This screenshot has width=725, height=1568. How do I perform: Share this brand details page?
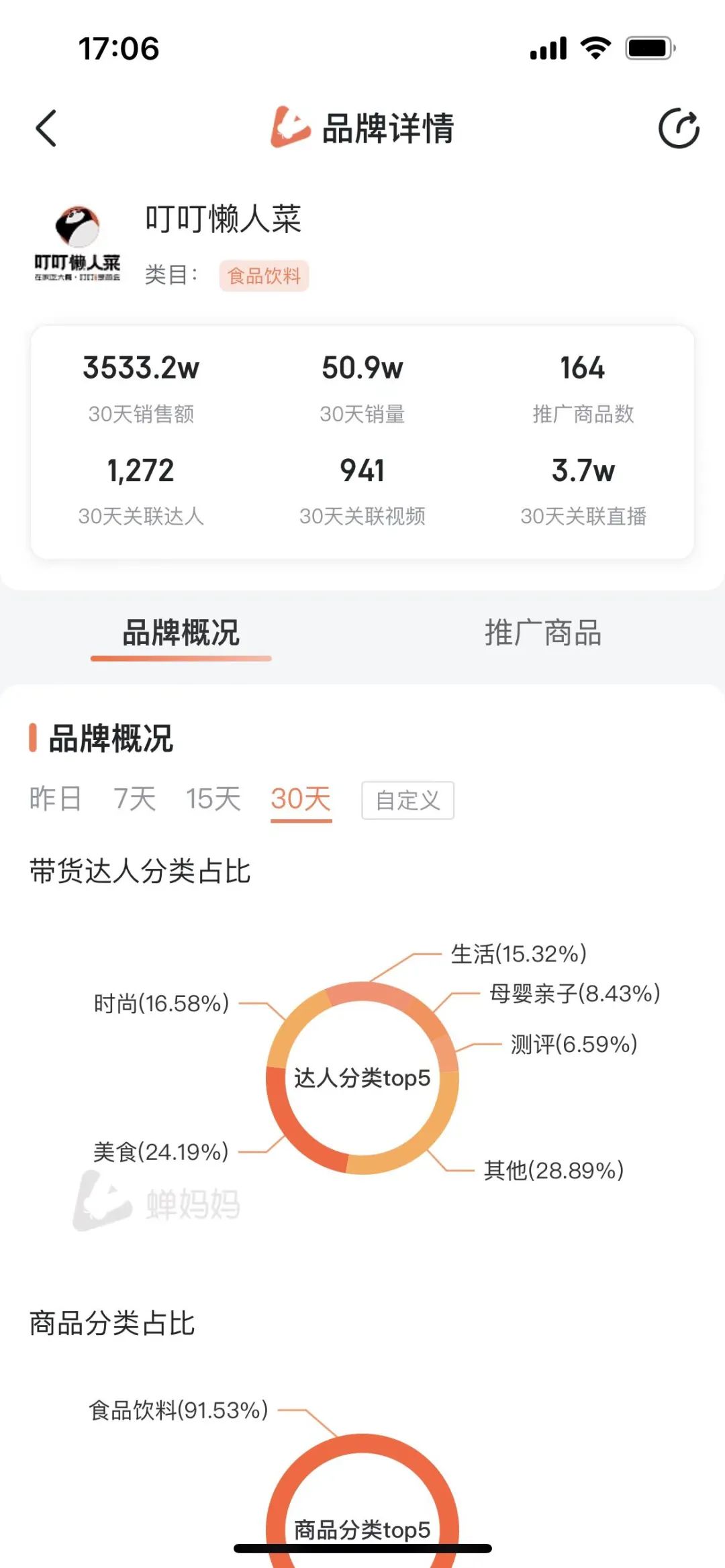coord(679,128)
